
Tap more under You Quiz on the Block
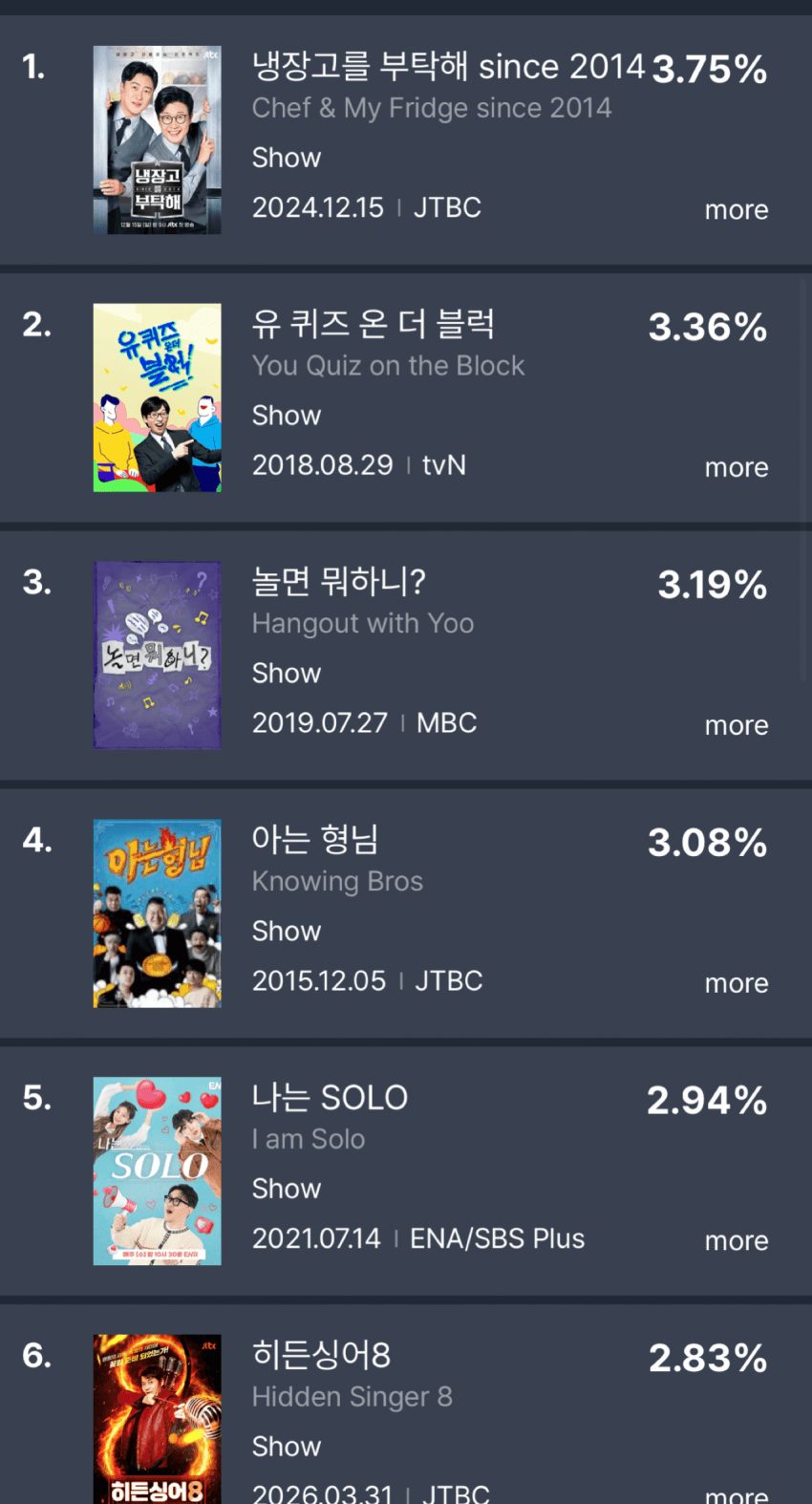pyautogui.click(x=736, y=466)
